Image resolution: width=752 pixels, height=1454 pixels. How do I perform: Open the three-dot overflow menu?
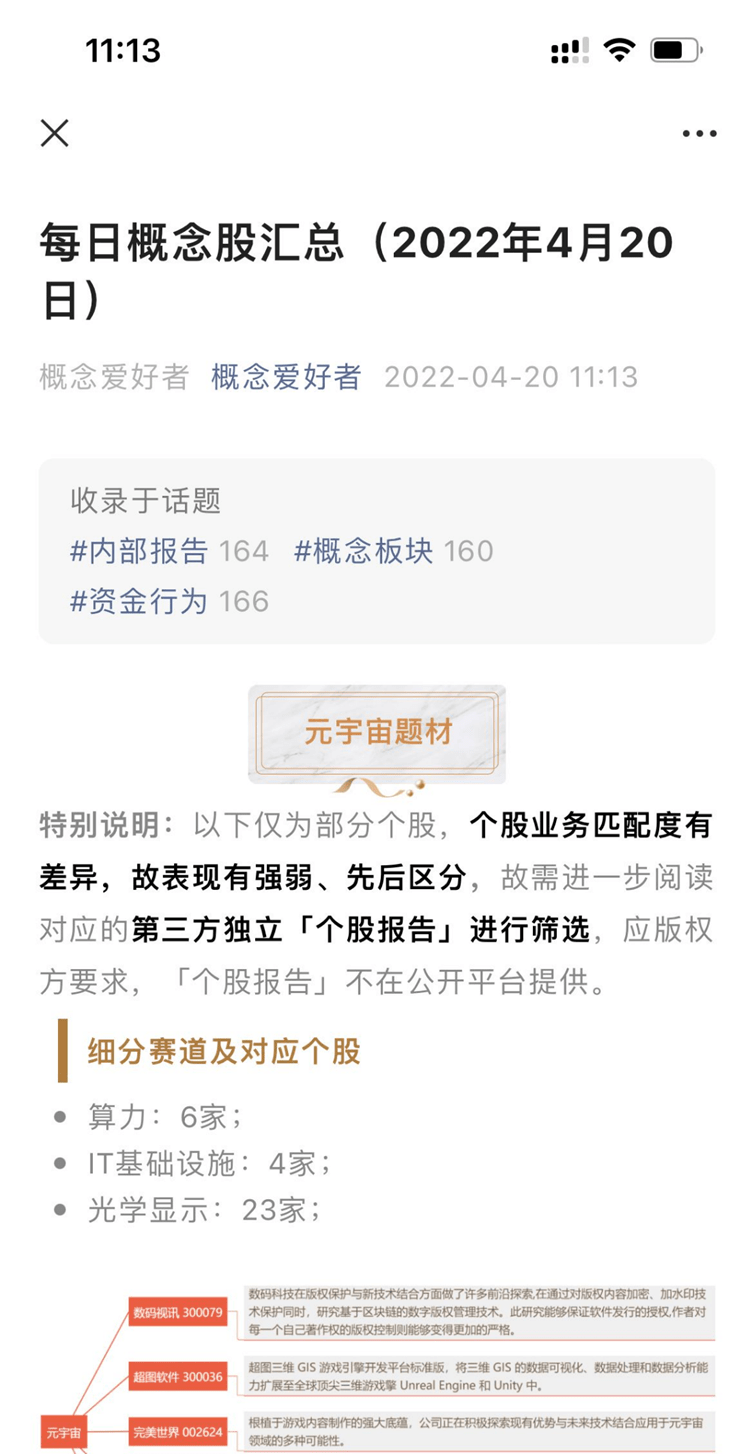pos(699,133)
